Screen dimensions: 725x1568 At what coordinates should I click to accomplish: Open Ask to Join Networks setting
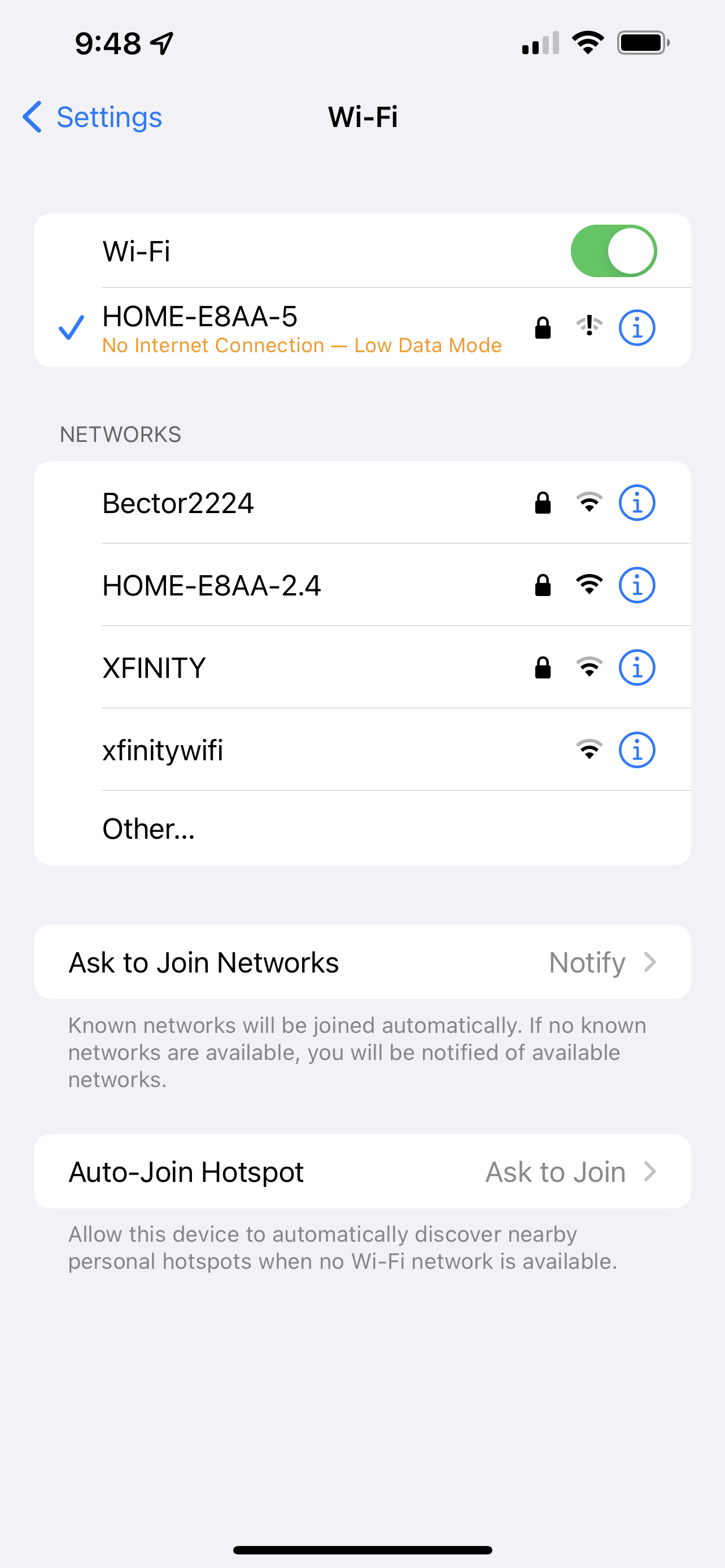point(362,962)
